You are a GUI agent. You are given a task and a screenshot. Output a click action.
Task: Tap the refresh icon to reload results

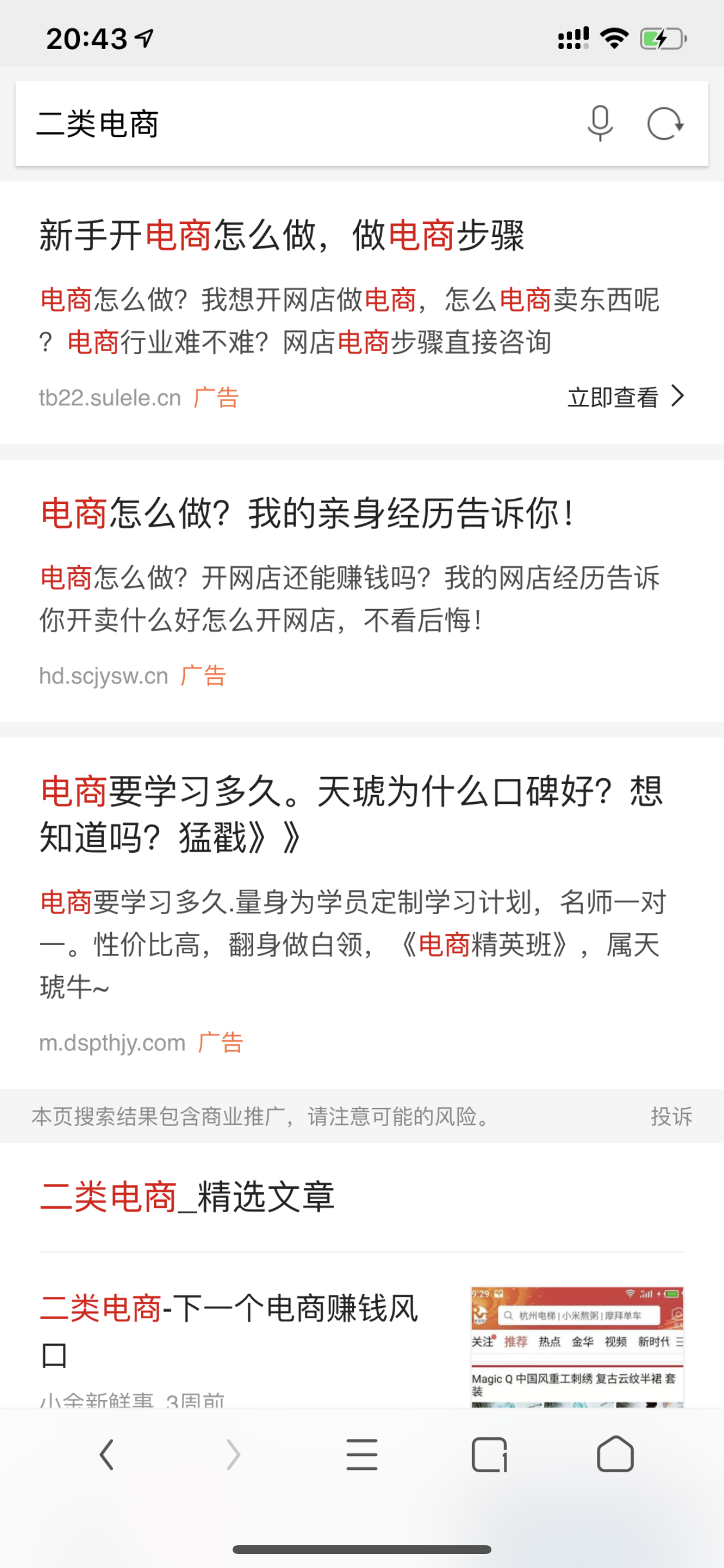[665, 125]
